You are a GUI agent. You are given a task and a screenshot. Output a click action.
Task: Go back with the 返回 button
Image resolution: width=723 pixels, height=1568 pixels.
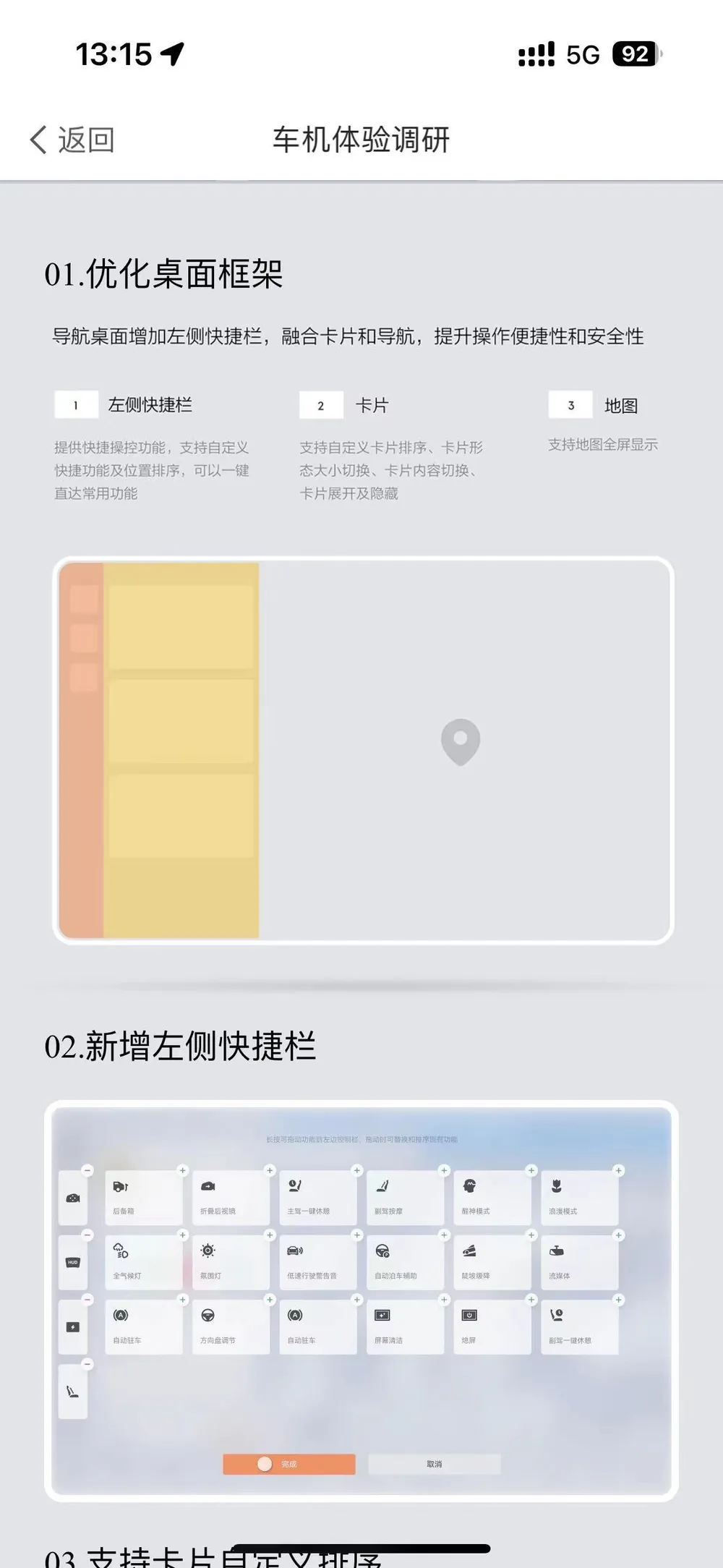coord(72,140)
